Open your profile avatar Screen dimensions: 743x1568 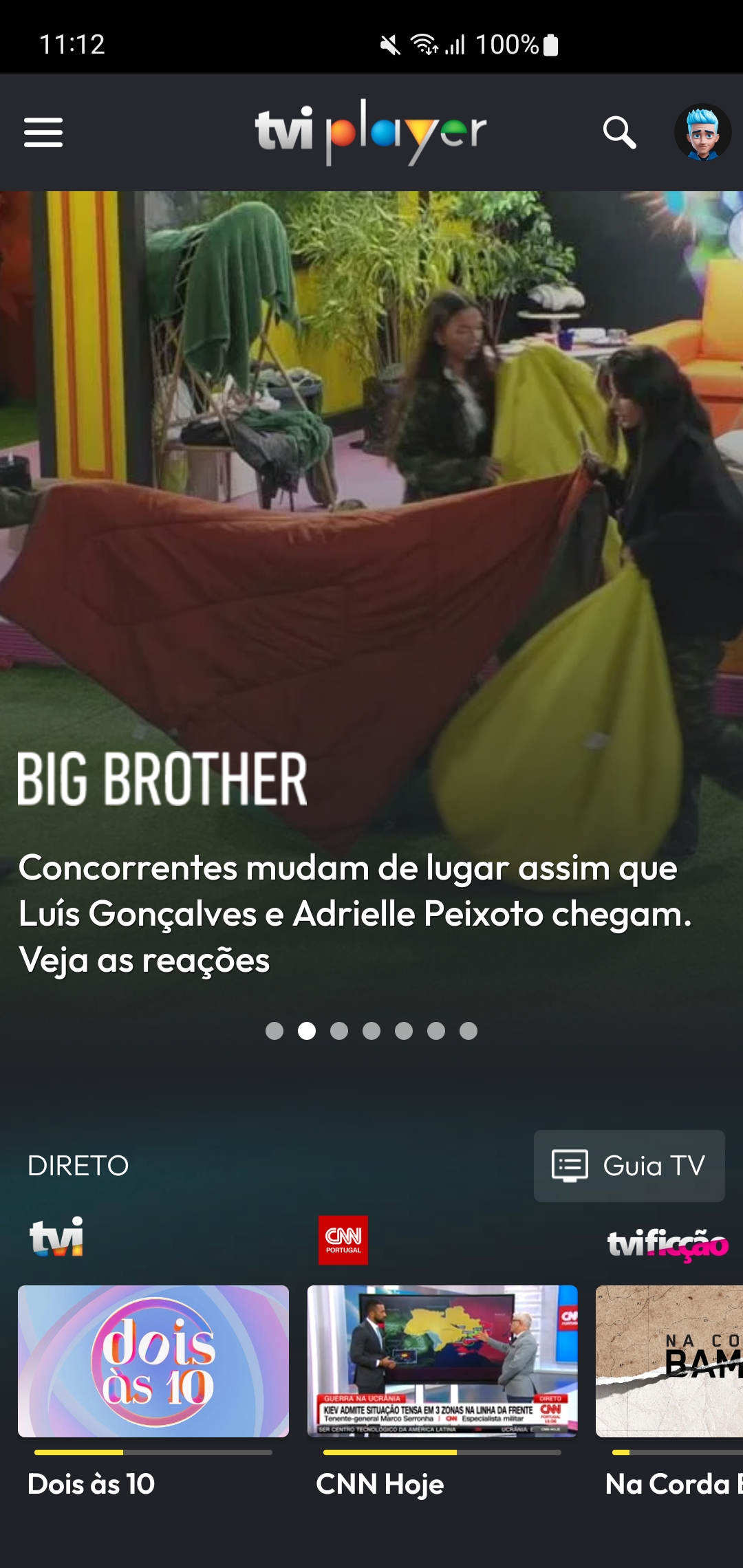(x=702, y=134)
